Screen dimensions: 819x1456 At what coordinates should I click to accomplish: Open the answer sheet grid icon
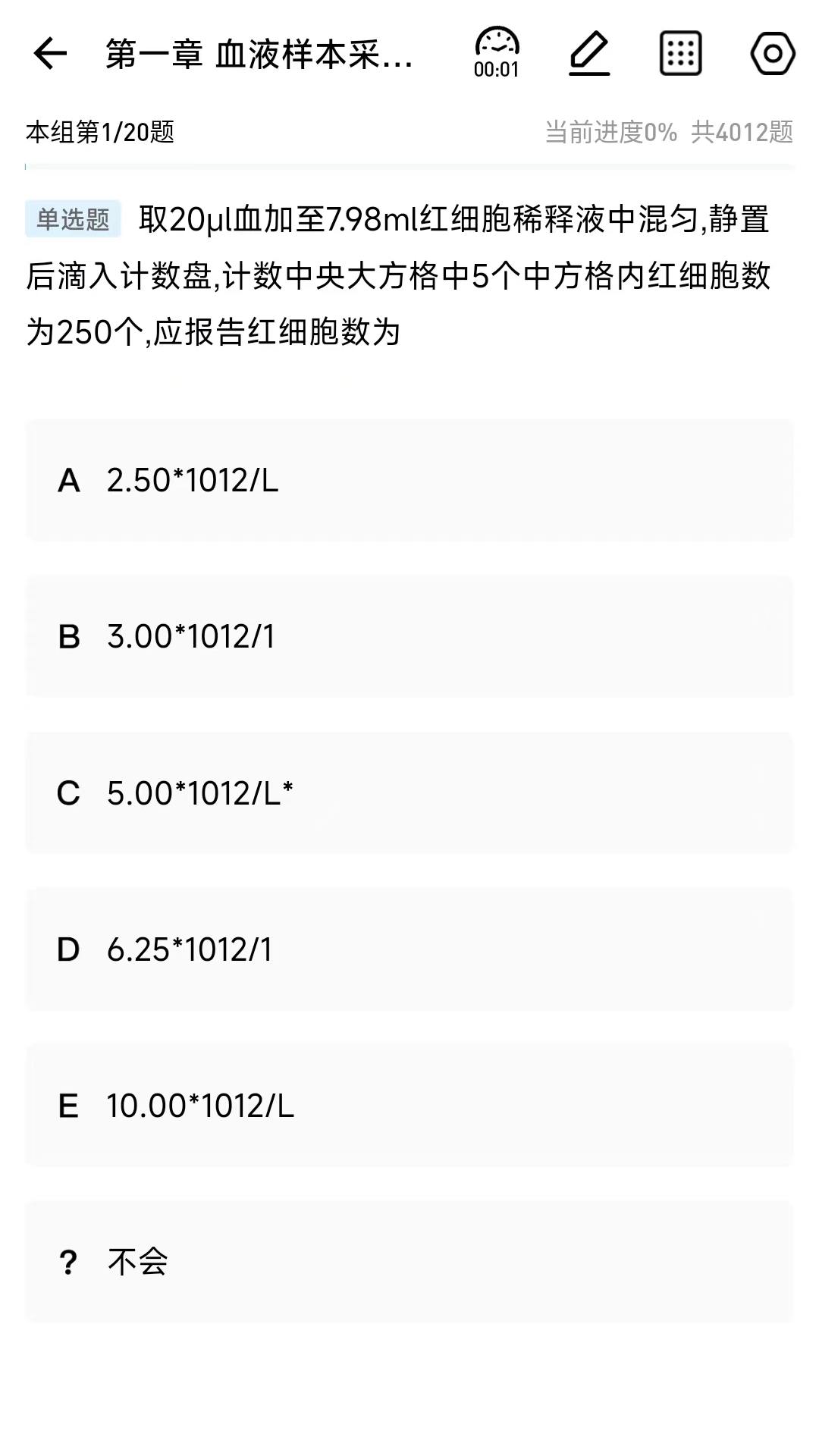tap(679, 54)
